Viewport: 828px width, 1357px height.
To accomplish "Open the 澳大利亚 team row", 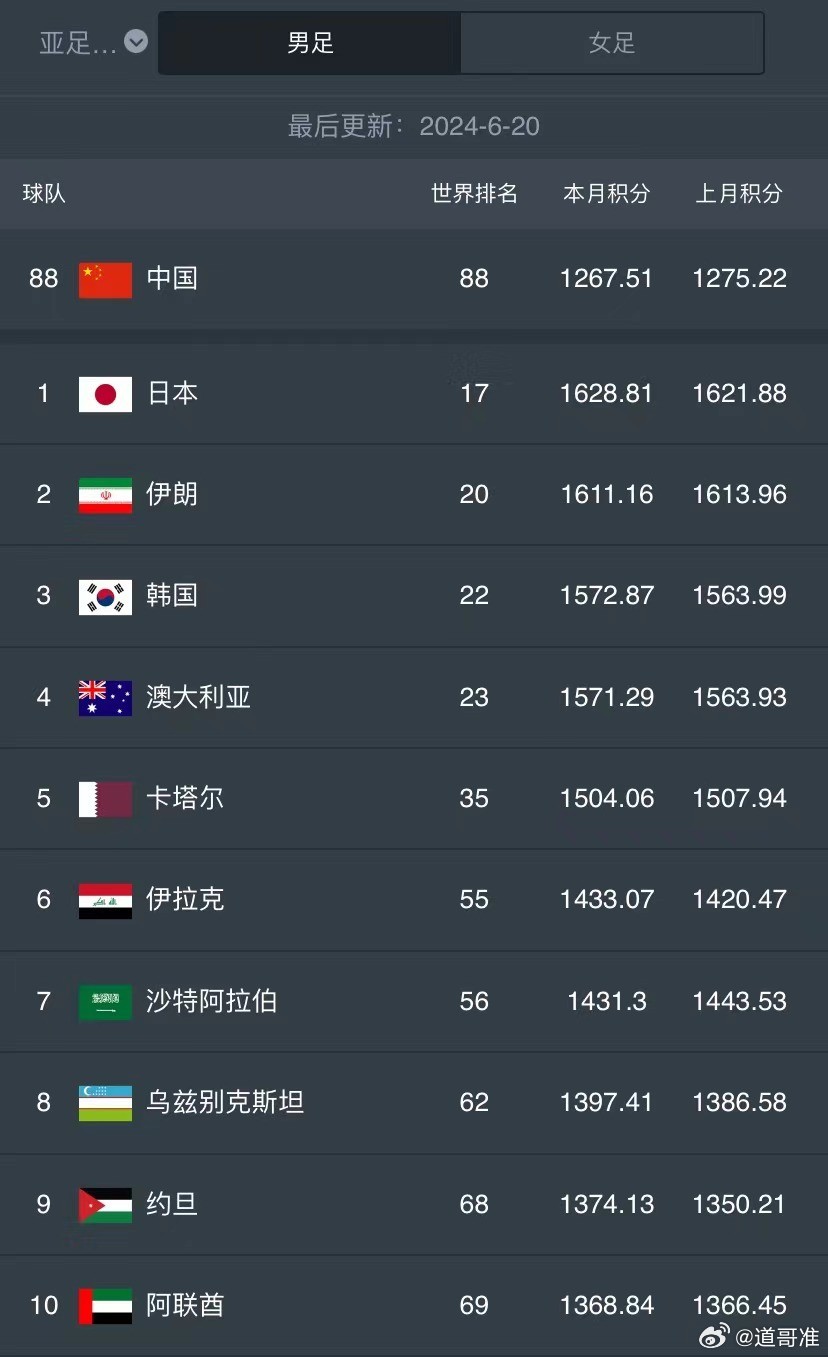I will click(x=414, y=697).
